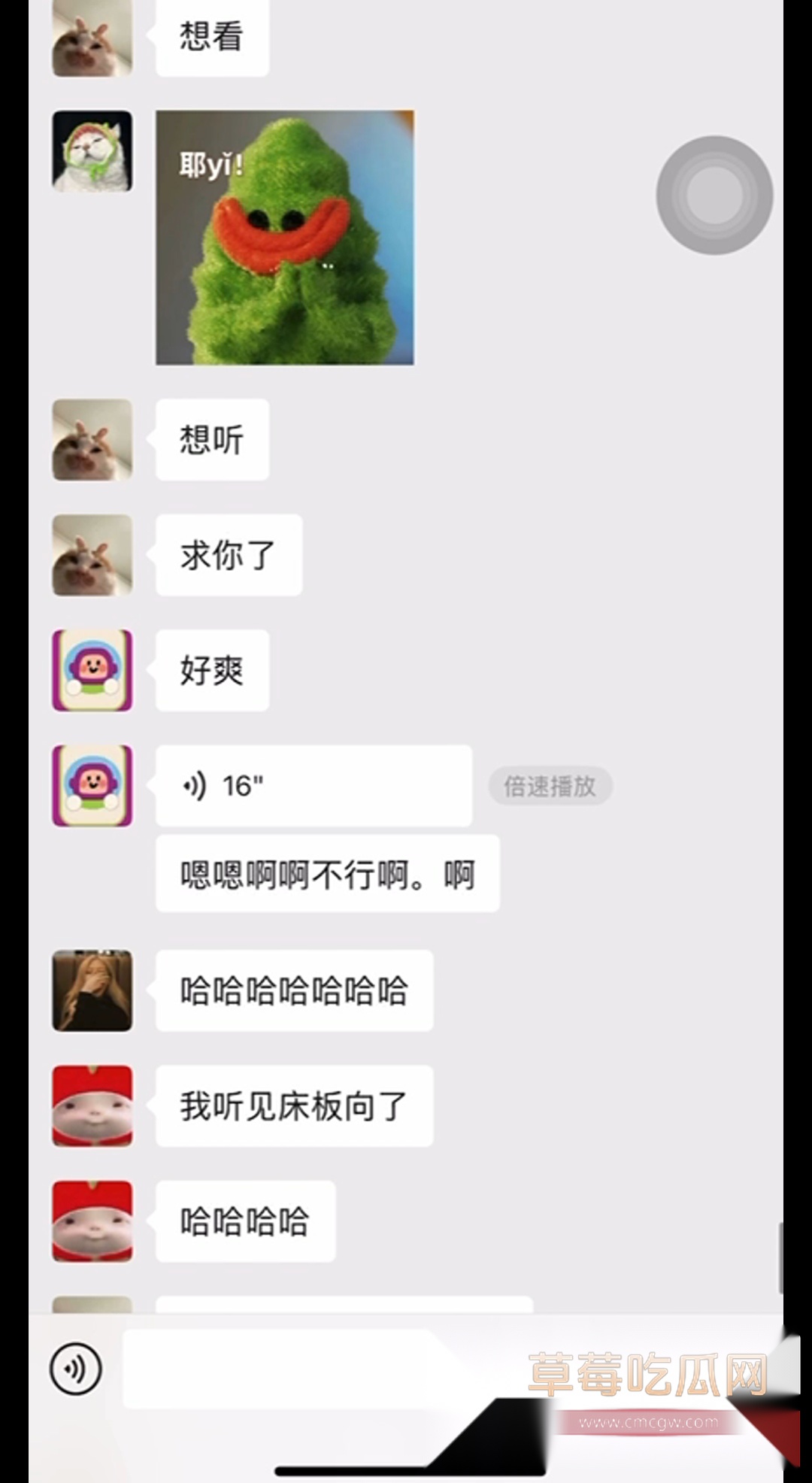The width and height of the screenshot is (812, 1483).
Task: Tap the circular loading indicator on the right
Action: [713, 194]
